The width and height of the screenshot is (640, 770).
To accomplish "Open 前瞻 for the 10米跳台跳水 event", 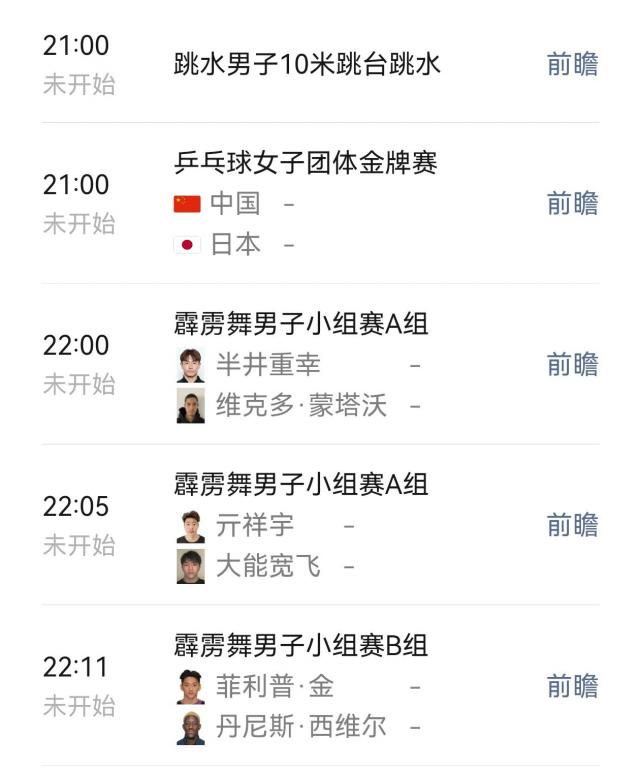I will pos(572,64).
